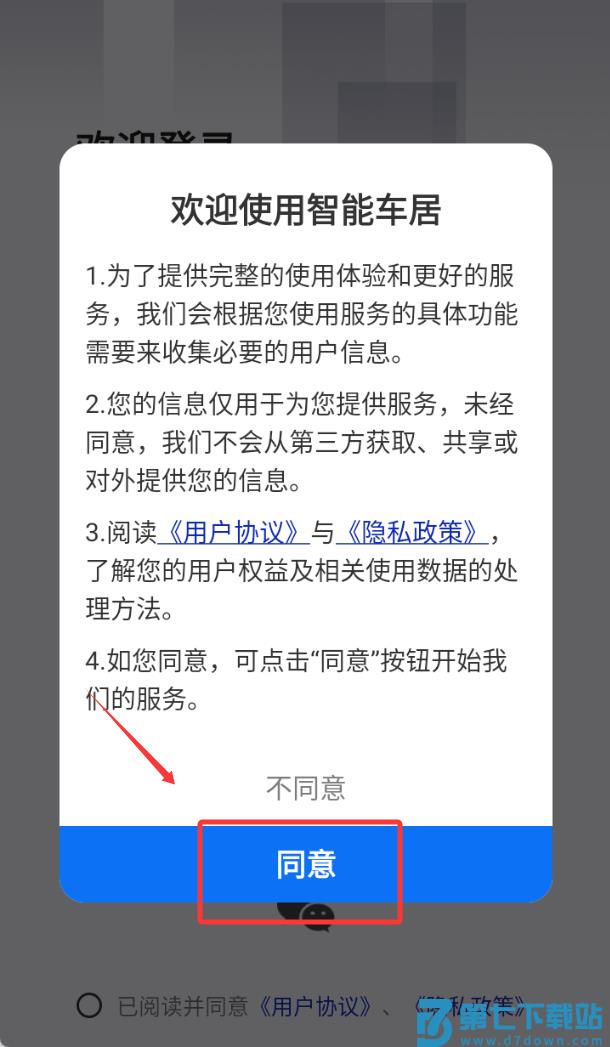Tap the blue 同意 button

[305, 864]
